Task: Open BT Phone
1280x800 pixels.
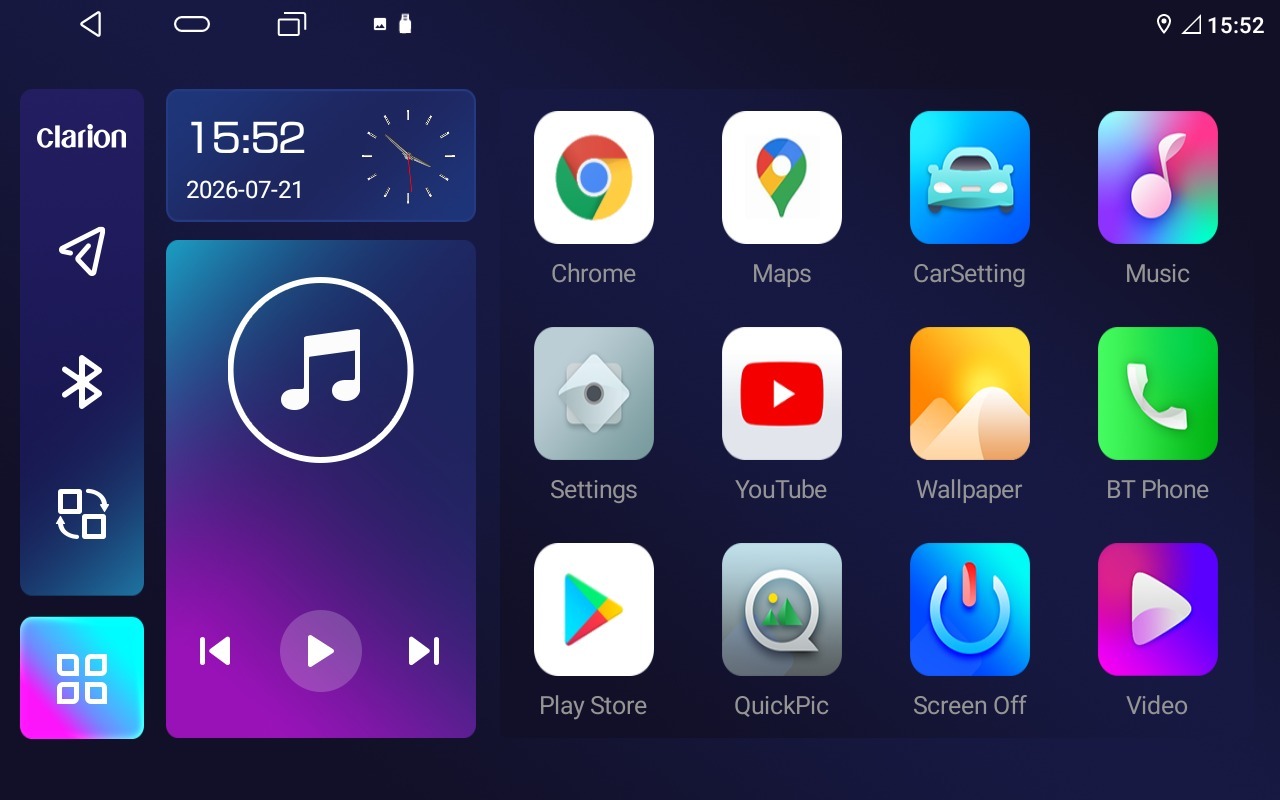Action: [1158, 394]
